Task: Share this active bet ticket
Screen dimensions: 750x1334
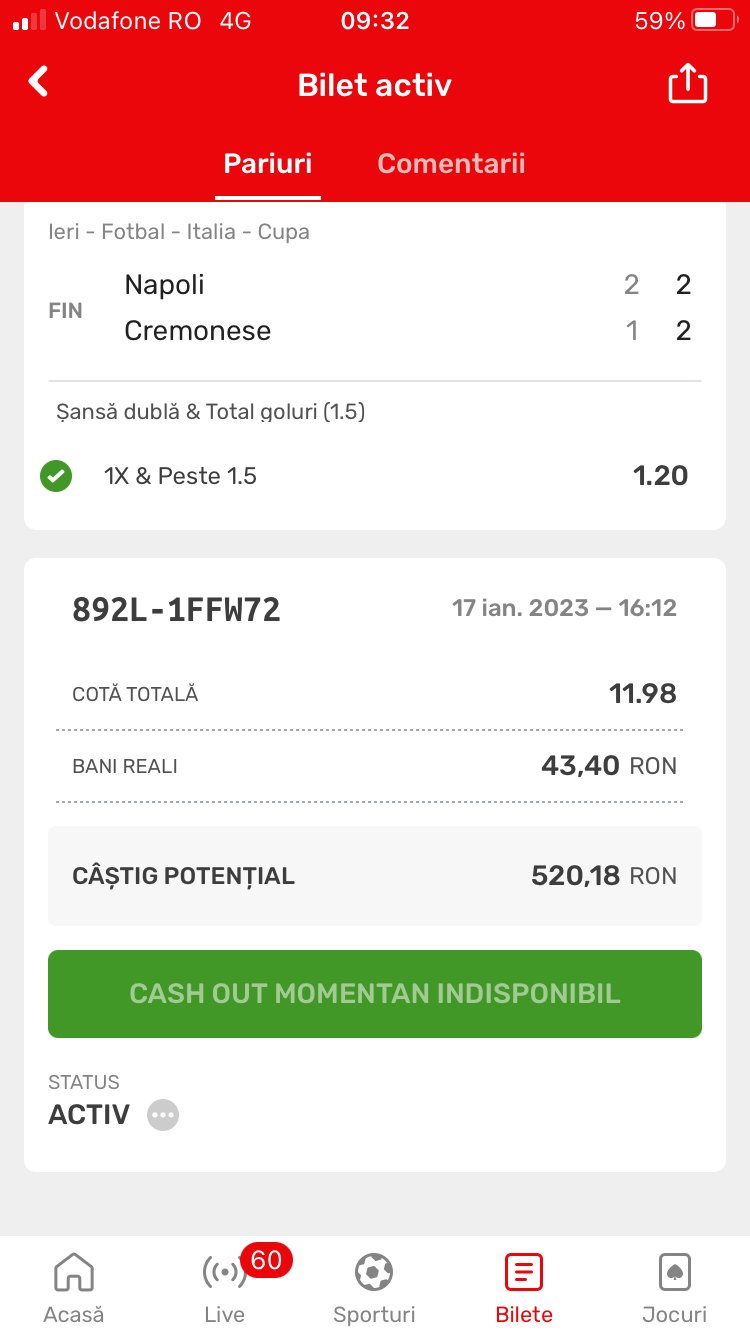Action: (x=687, y=83)
